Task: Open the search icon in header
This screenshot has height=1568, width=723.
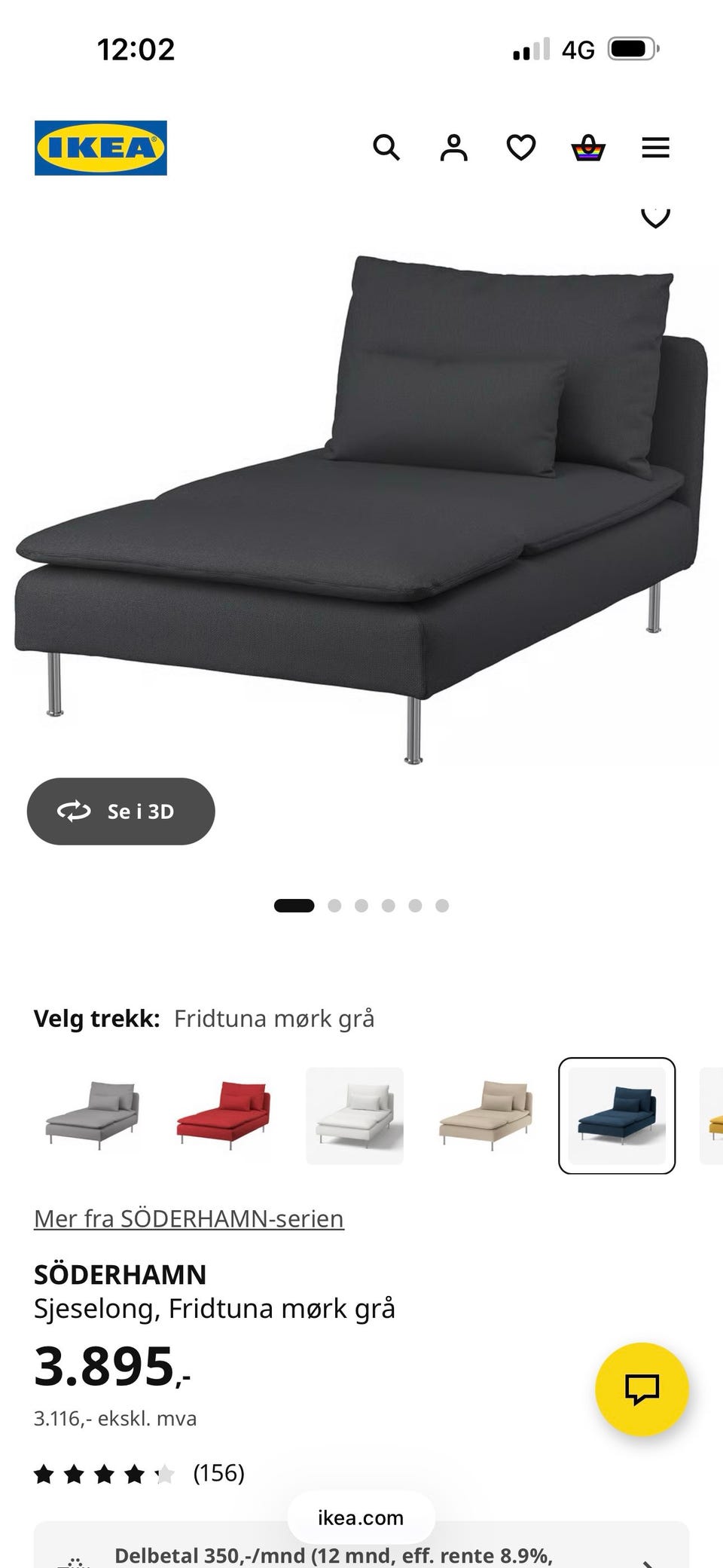Action: click(386, 148)
